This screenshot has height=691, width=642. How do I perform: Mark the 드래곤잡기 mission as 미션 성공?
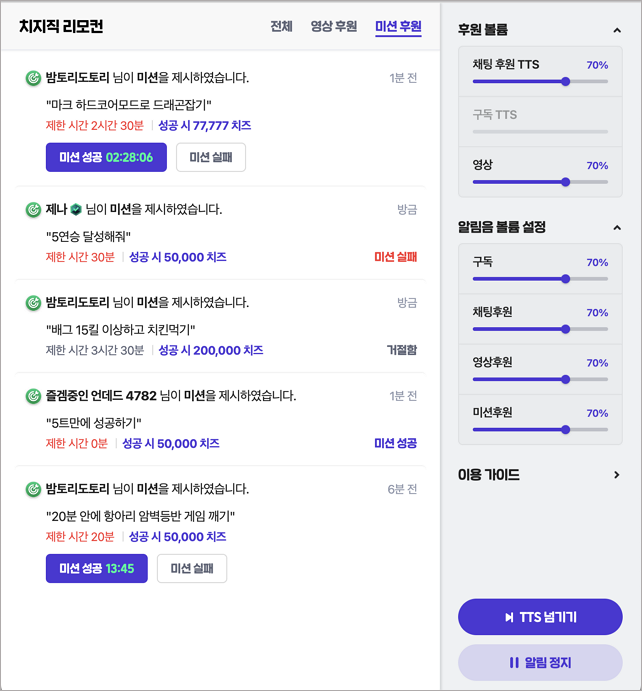(x=106, y=157)
